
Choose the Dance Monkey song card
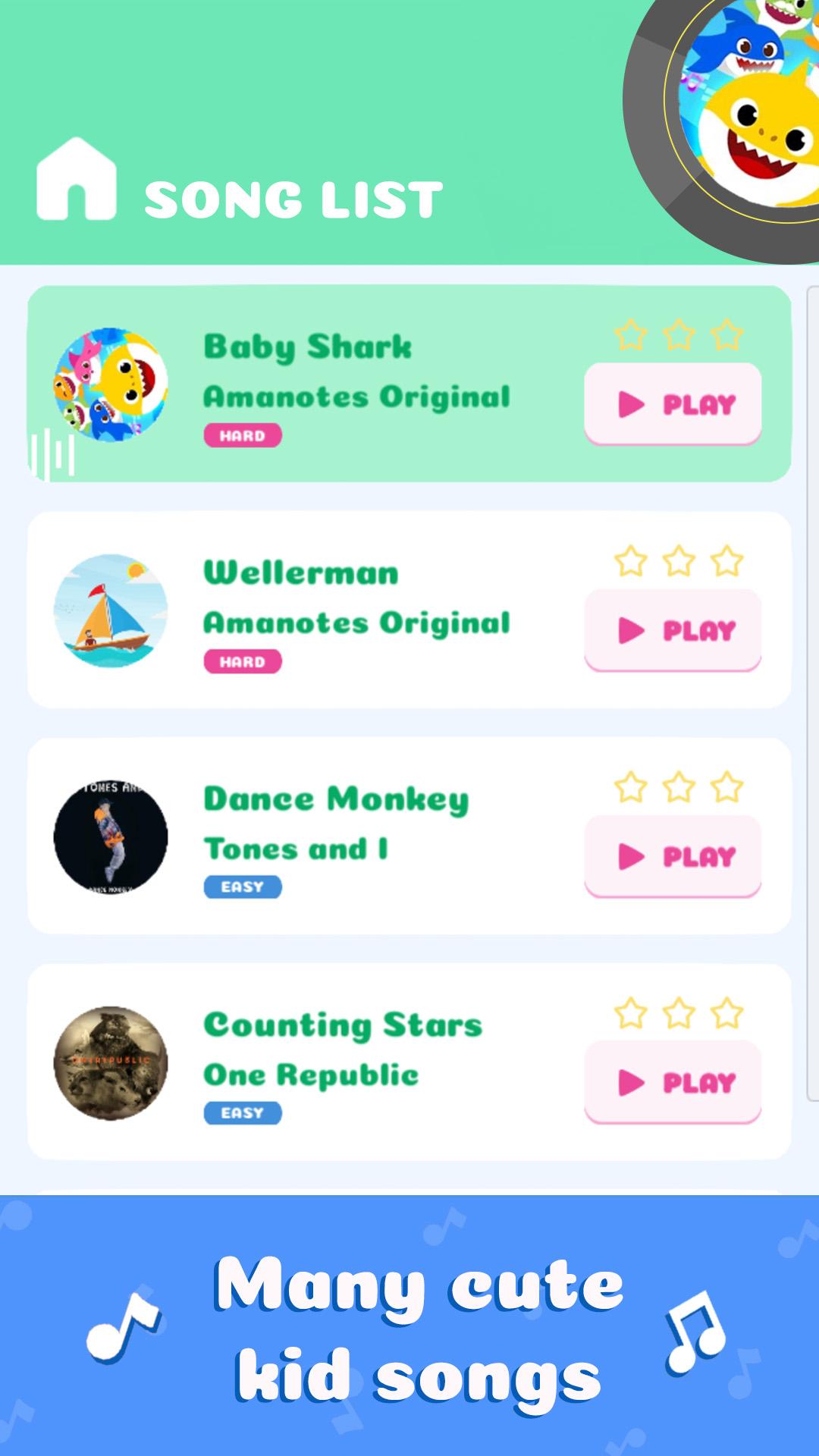(409, 836)
